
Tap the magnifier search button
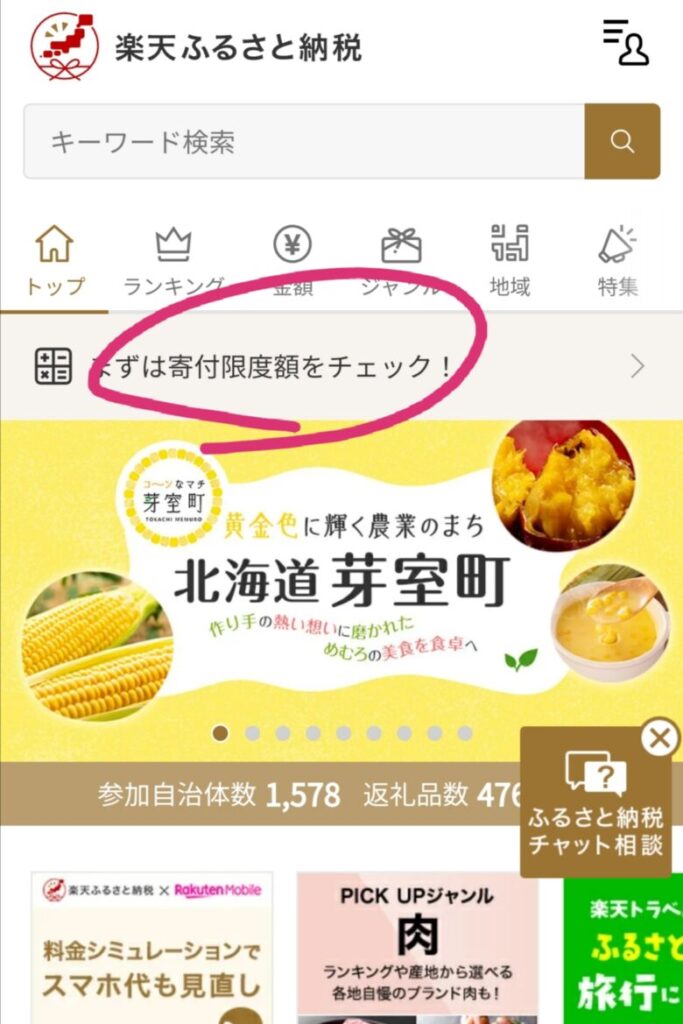pos(622,141)
